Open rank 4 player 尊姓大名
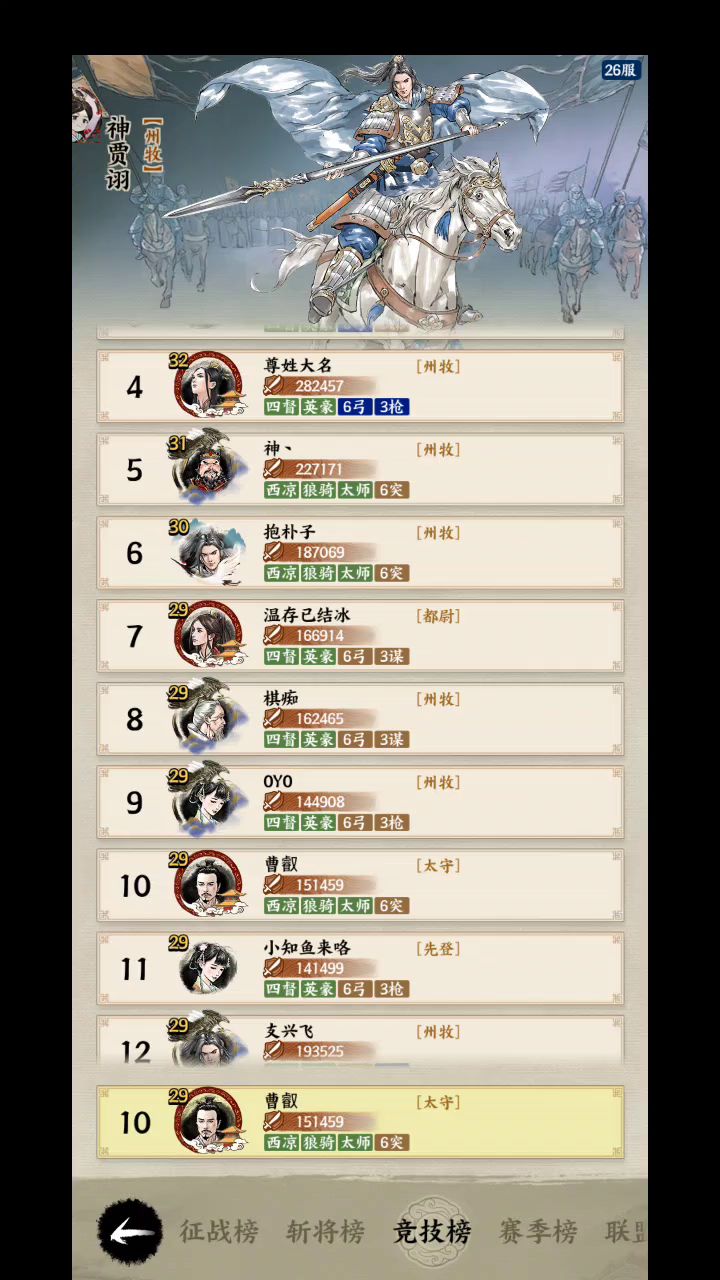720x1280 pixels. 360,387
